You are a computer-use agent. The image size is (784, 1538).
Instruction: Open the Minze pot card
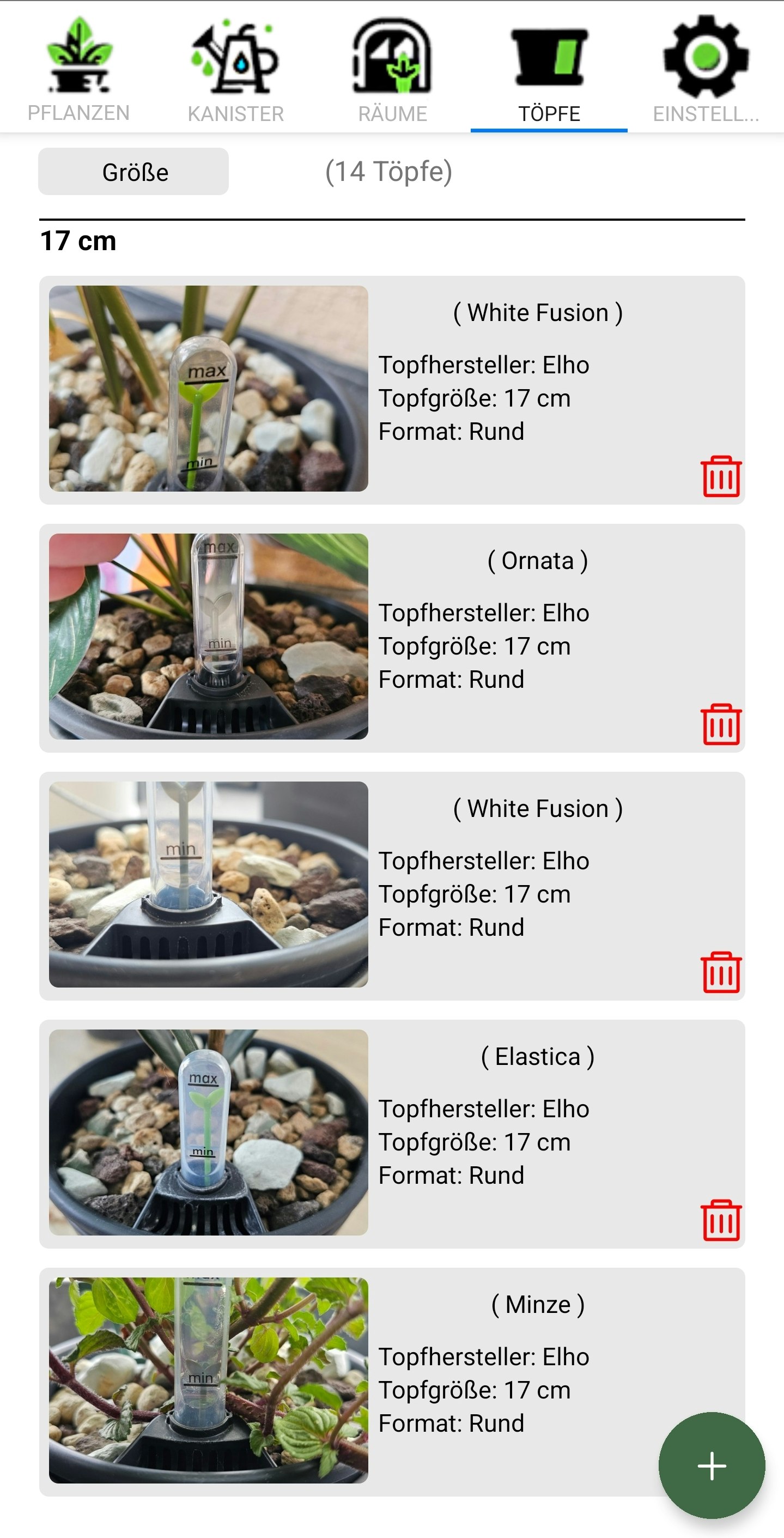pyautogui.click(x=392, y=1382)
